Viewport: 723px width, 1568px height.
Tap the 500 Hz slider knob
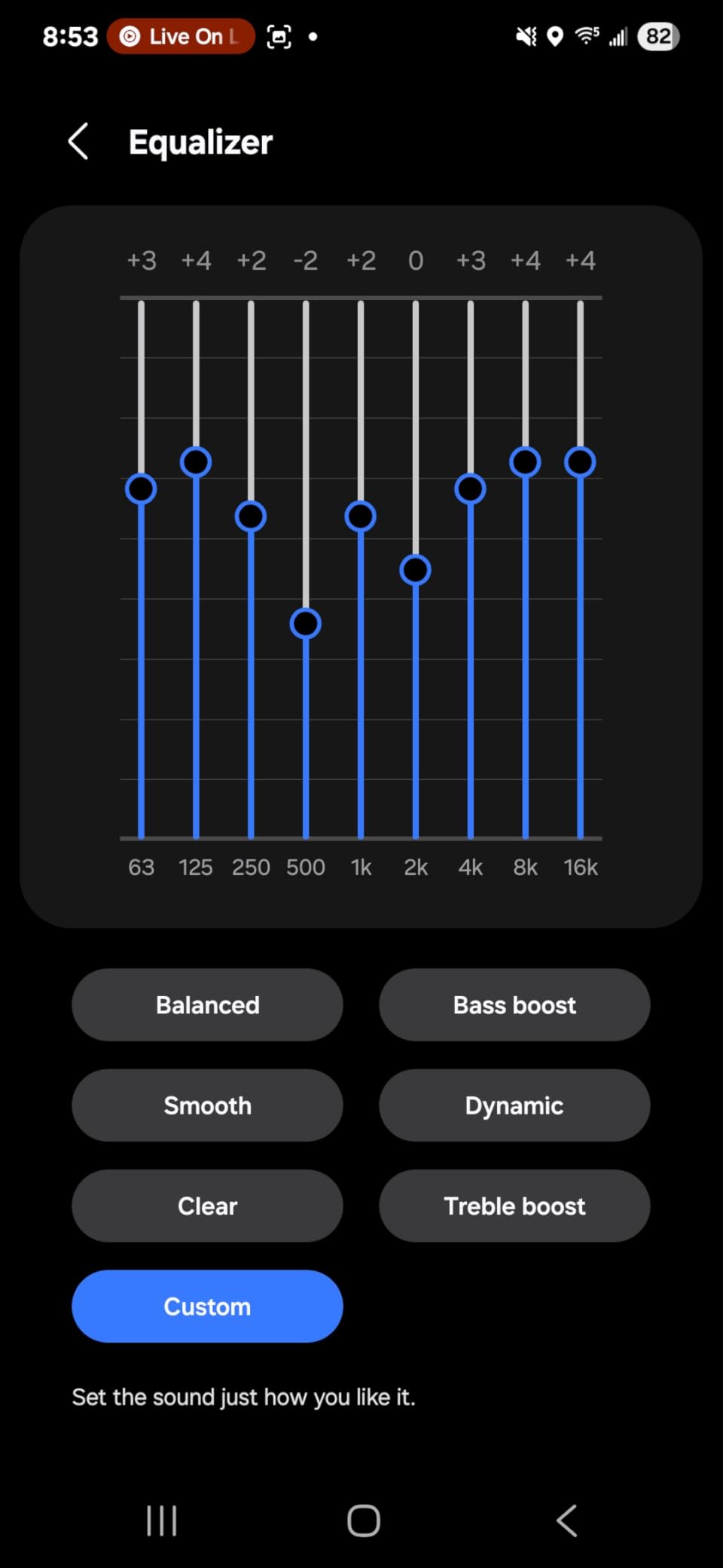click(306, 623)
